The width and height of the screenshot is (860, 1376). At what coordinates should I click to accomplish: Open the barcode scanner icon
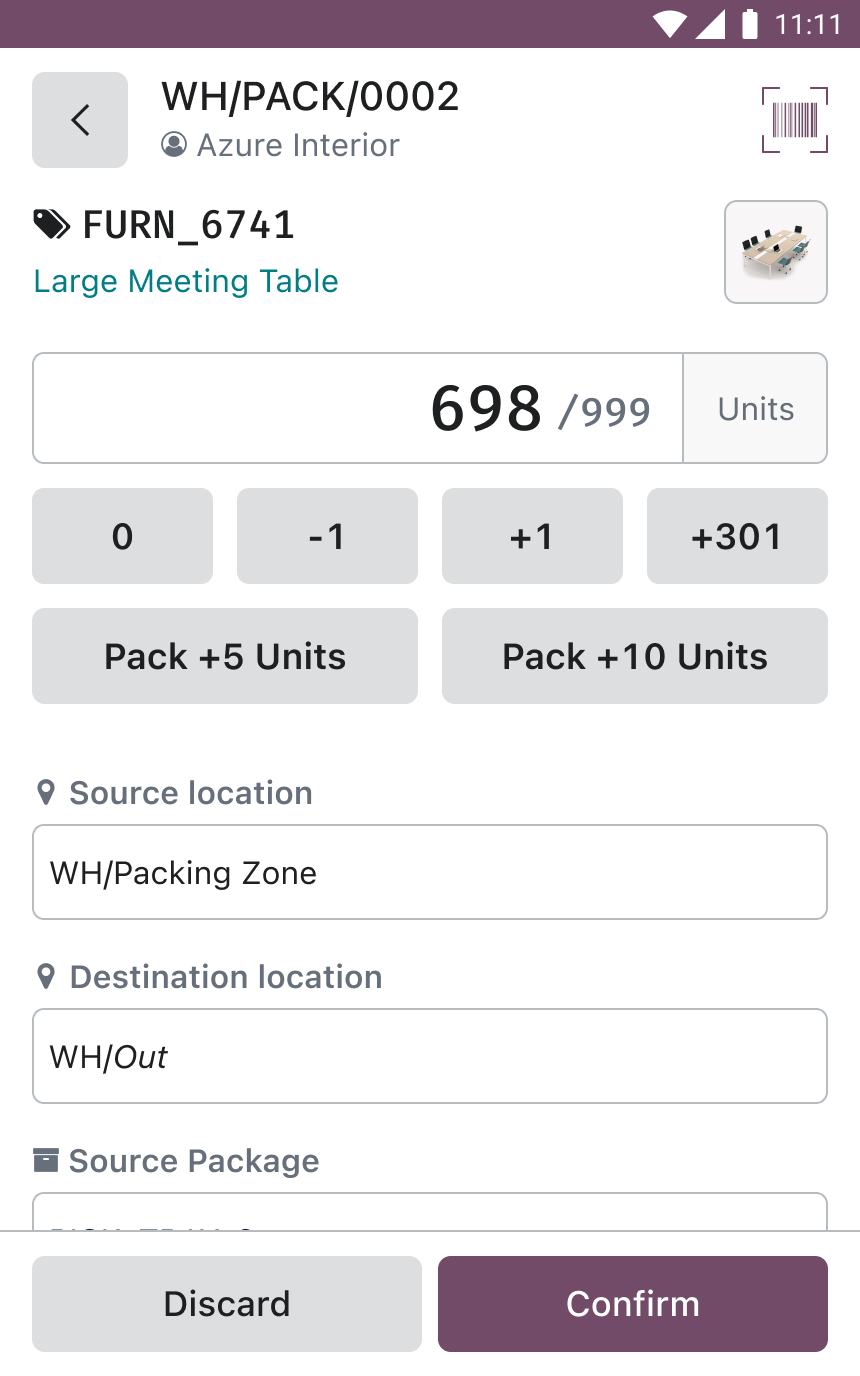tap(794, 120)
